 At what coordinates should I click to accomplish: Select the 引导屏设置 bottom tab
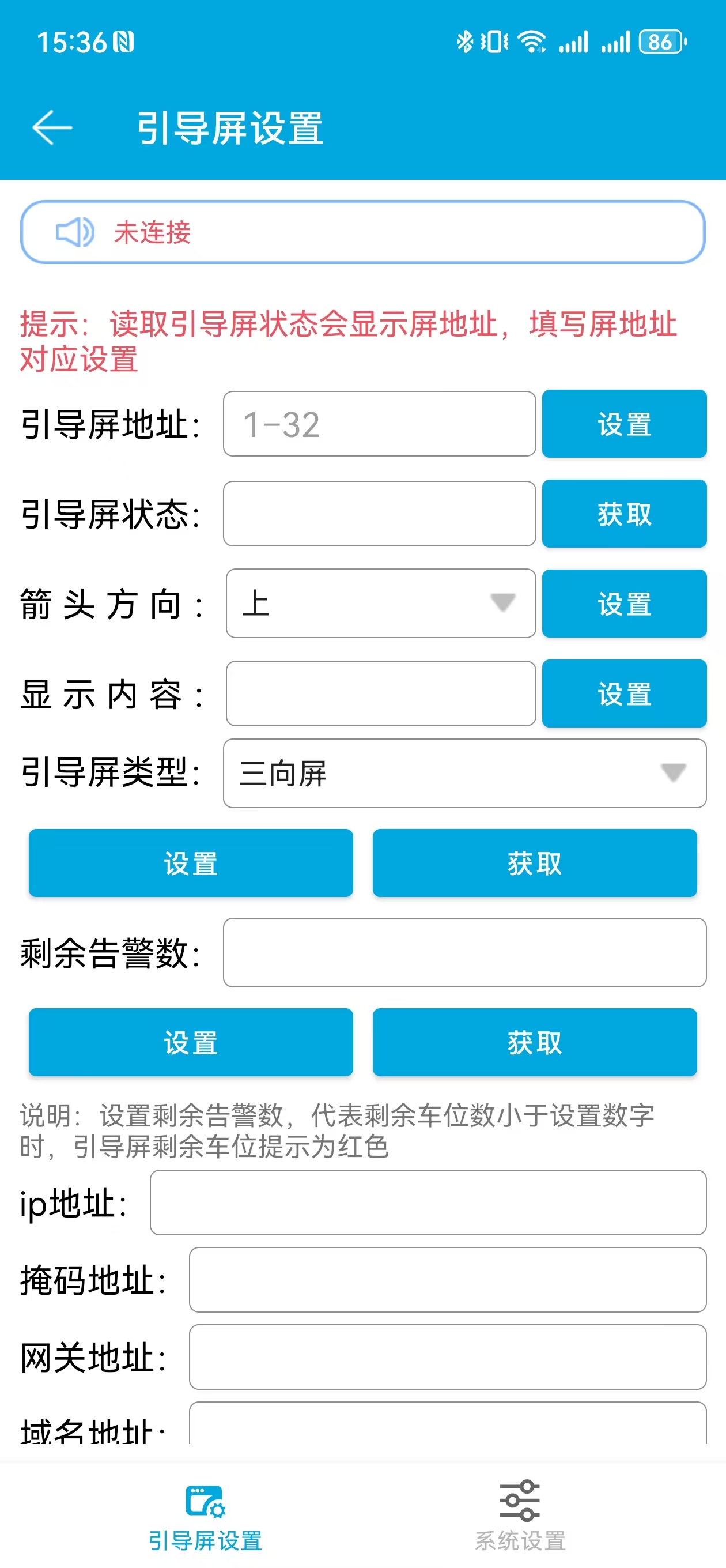click(x=205, y=1516)
